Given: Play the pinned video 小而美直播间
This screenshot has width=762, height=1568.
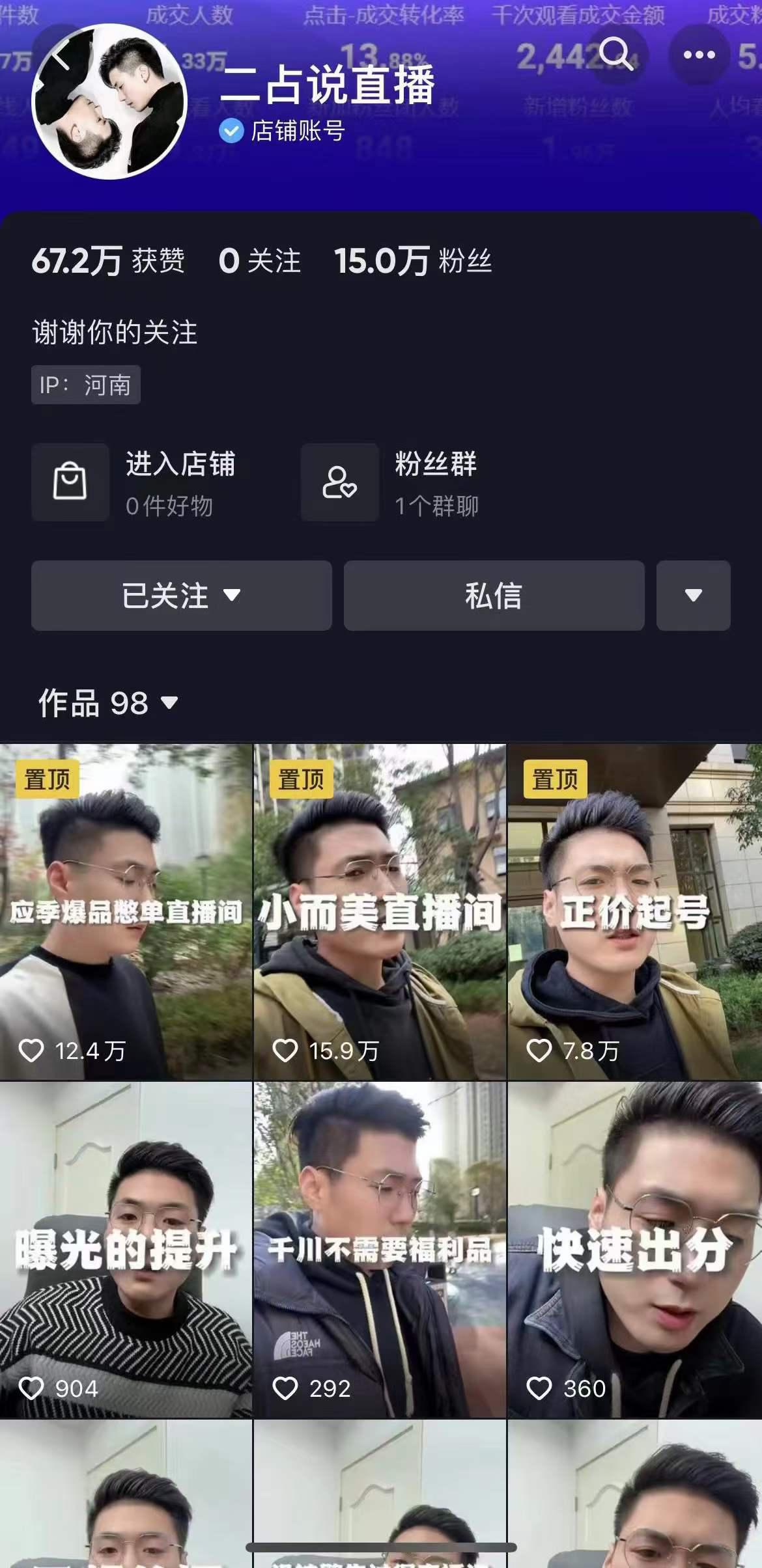Looking at the screenshot, I should click(380, 911).
